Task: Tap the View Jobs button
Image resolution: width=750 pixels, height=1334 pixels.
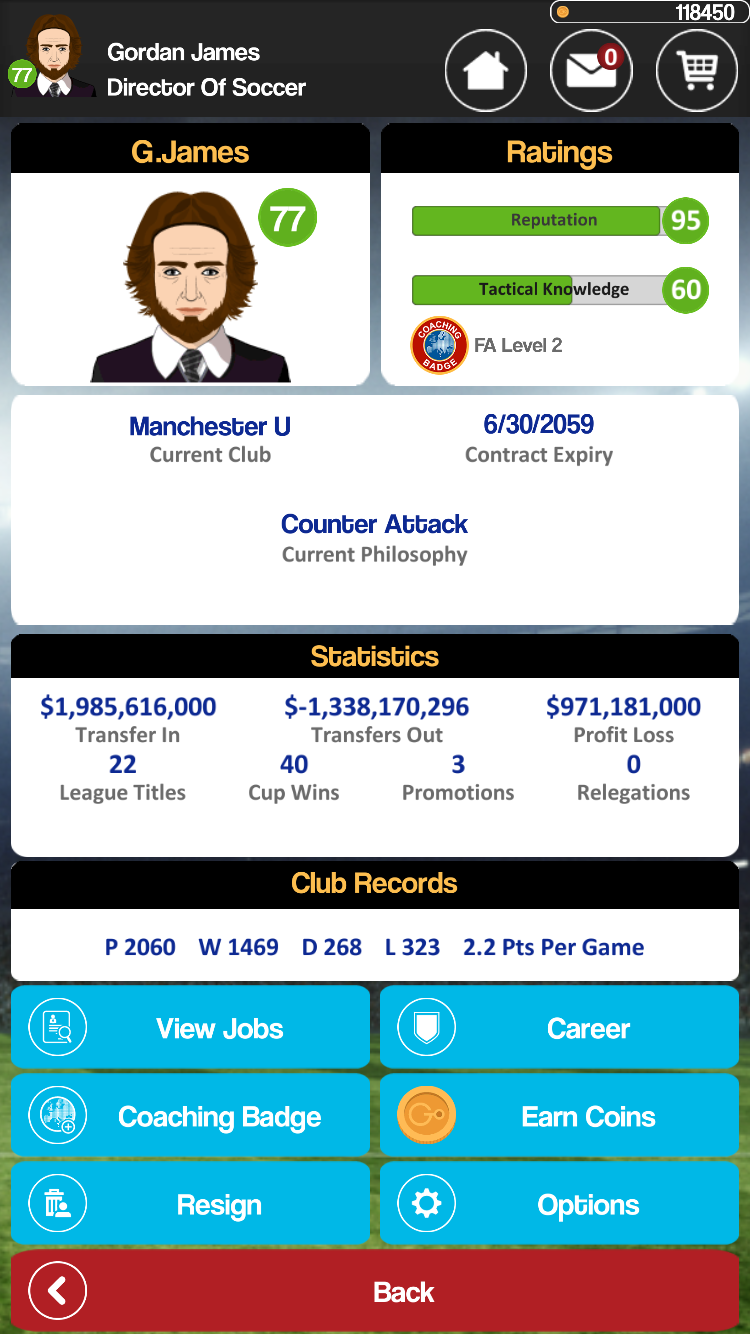Action: pyautogui.click(x=190, y=1027)
